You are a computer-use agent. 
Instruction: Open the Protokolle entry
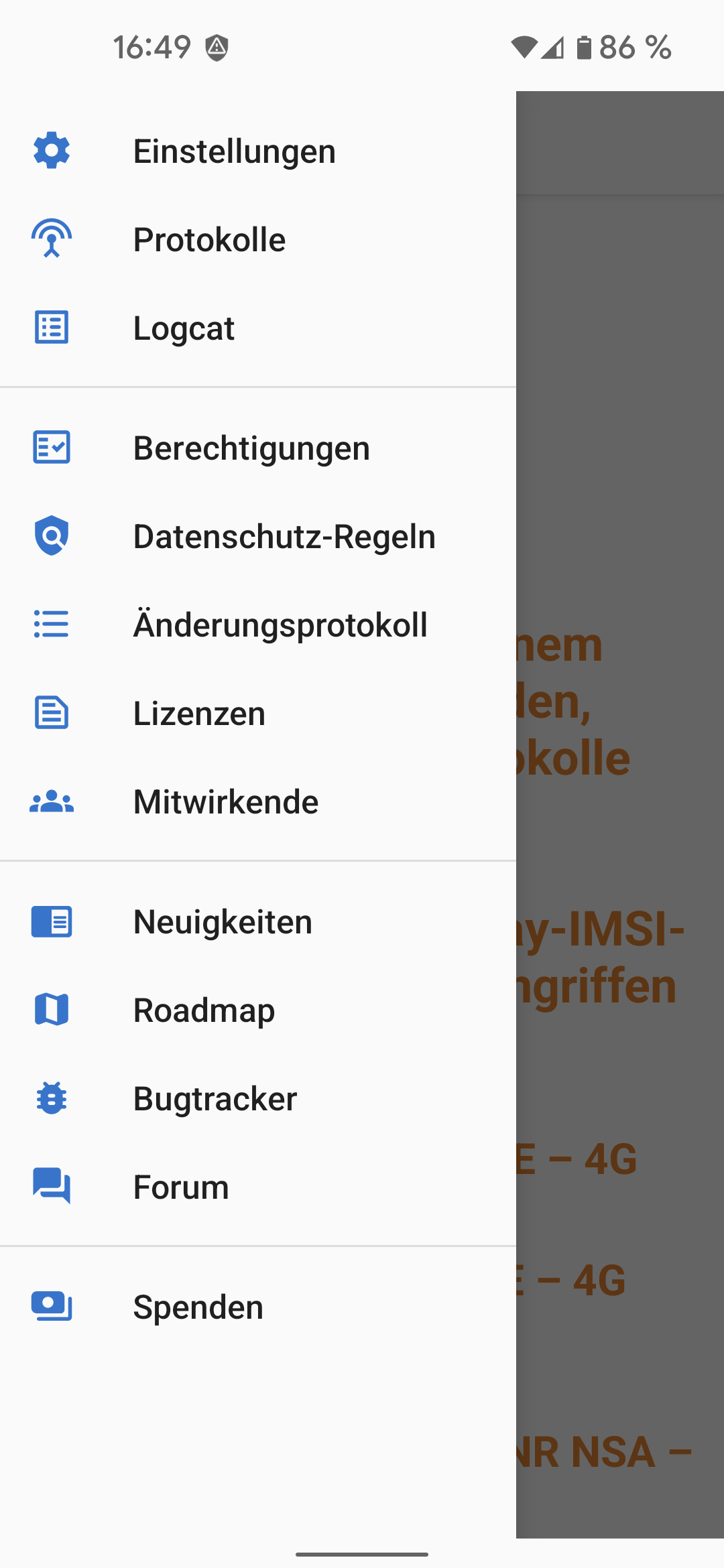pos(258,240)
